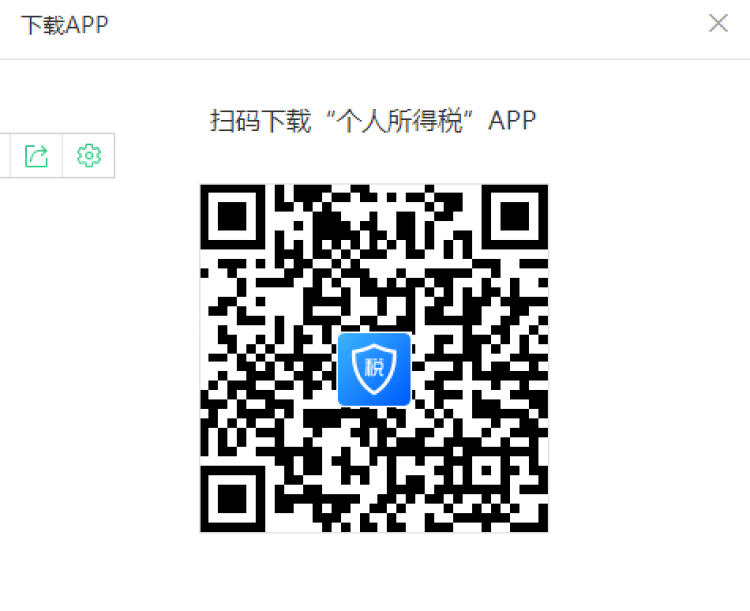Close the 下载APP dialog

point(718,24)
